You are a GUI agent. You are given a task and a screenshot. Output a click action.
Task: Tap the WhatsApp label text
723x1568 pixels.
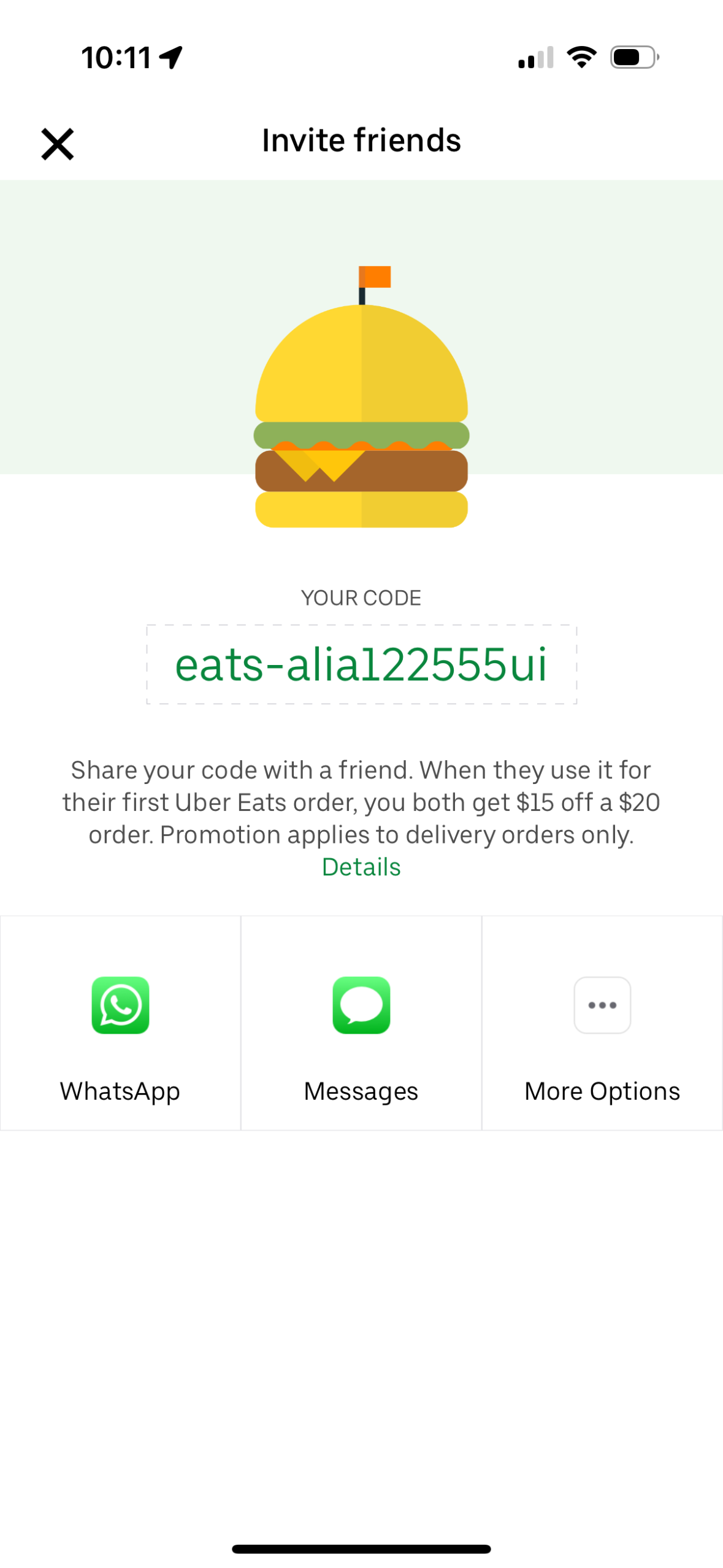click(120, 1091)
